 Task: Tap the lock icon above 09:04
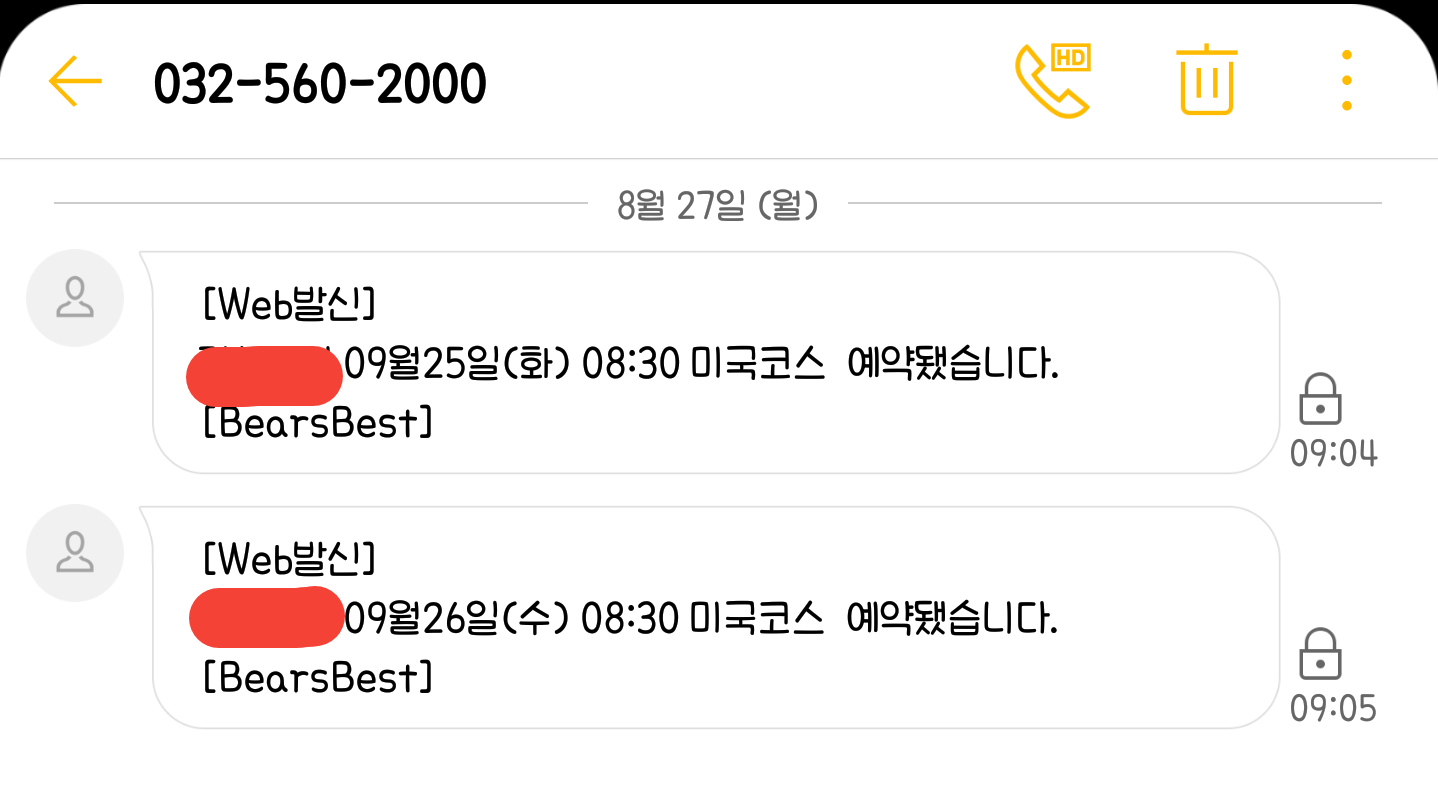[x=1320, y=400]
